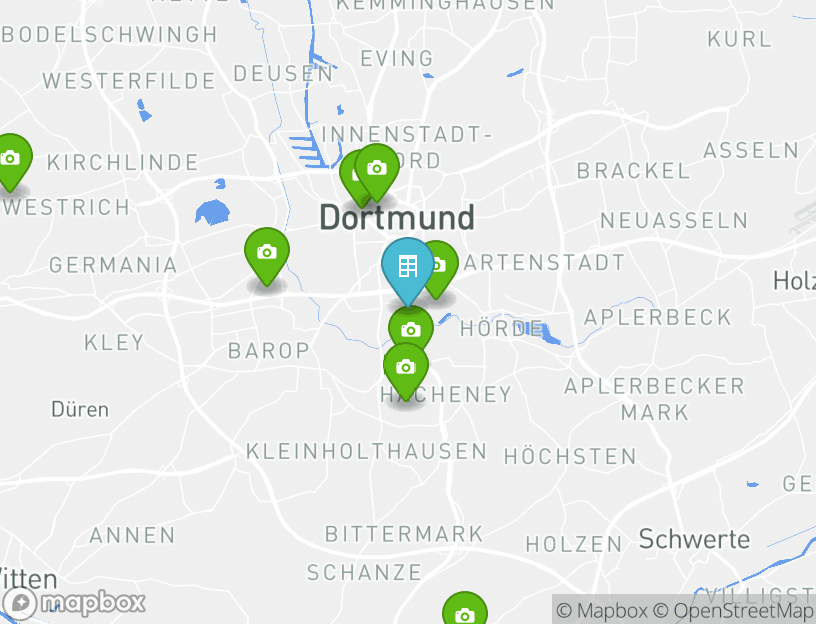Open the camera pin left of Hörde

pos(411,329)
